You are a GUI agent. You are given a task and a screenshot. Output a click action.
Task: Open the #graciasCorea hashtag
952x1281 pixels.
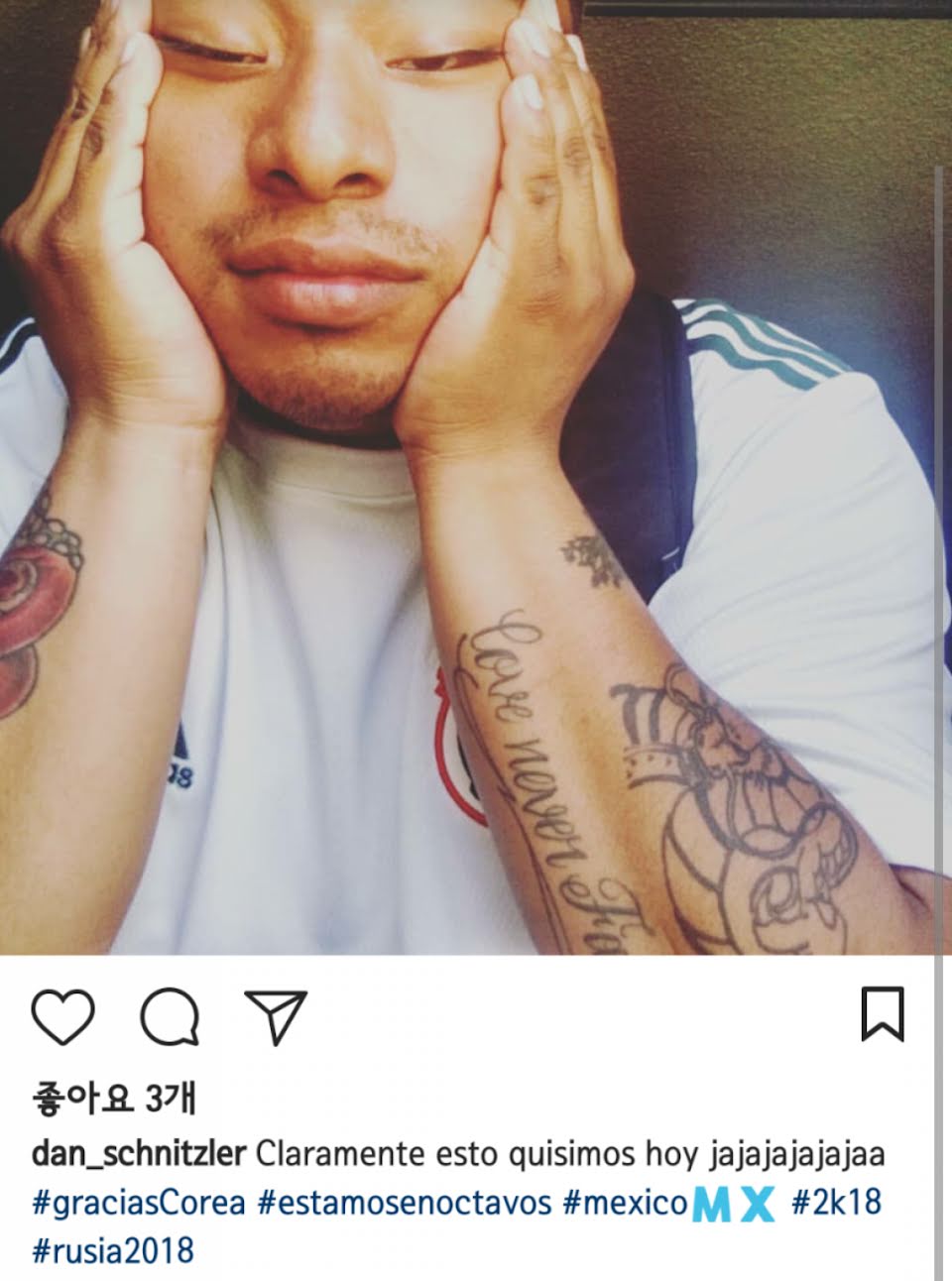pyautogui.click(x=139, y=1203)
